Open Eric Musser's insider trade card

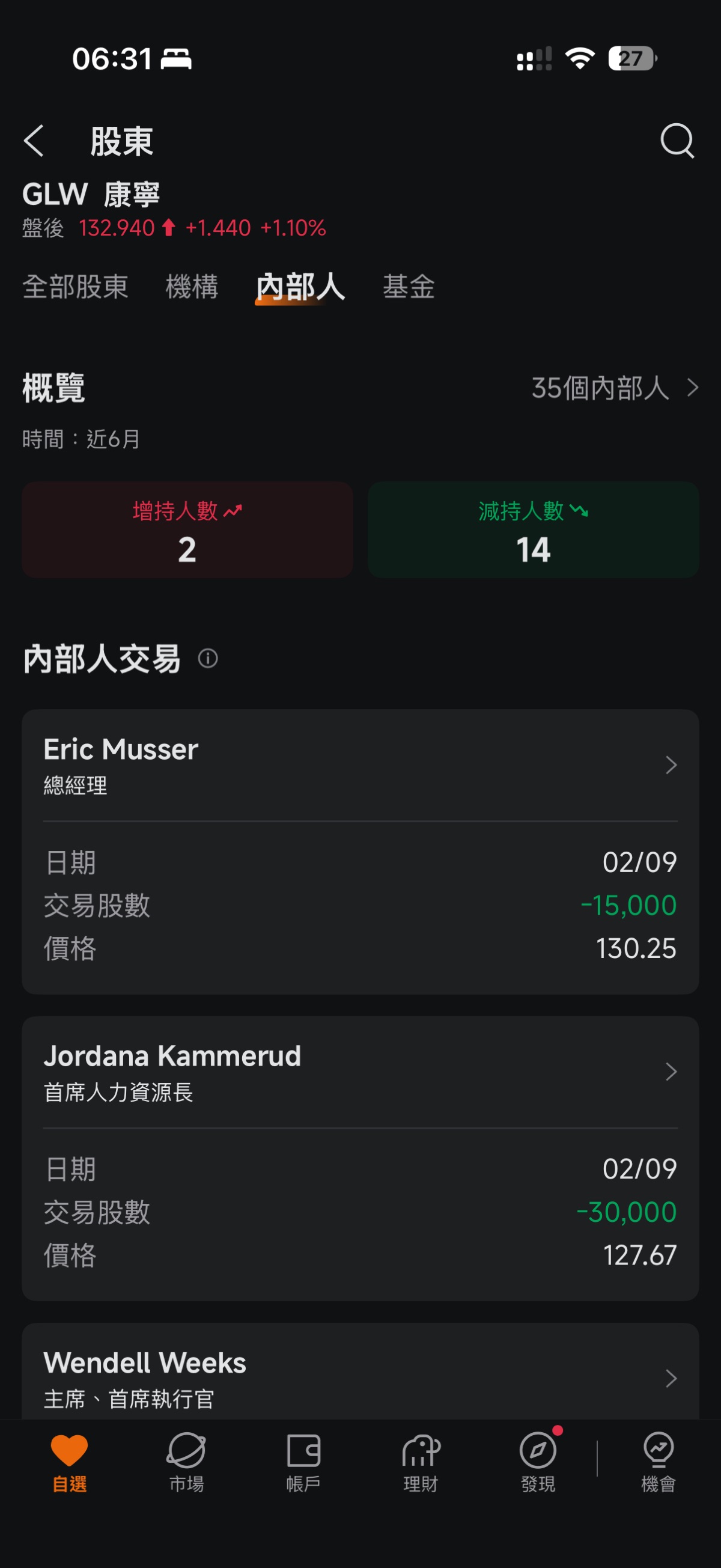tap(360, 765)
